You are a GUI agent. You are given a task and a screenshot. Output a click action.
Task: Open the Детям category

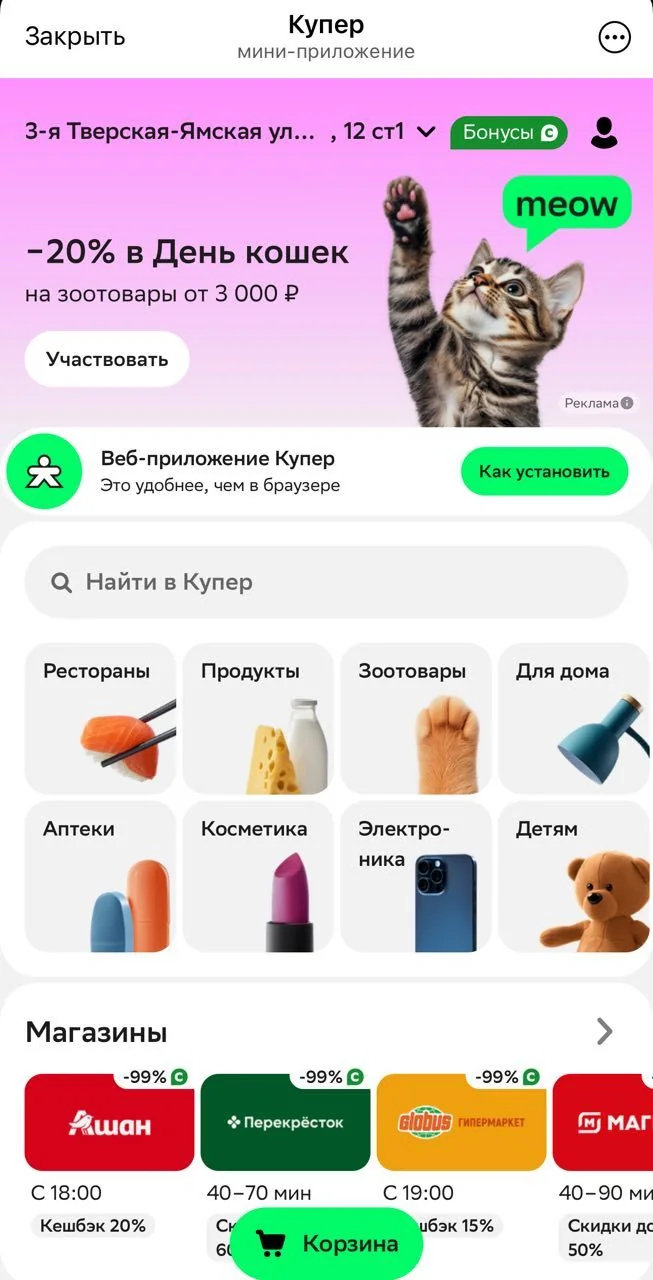point(574,876)
